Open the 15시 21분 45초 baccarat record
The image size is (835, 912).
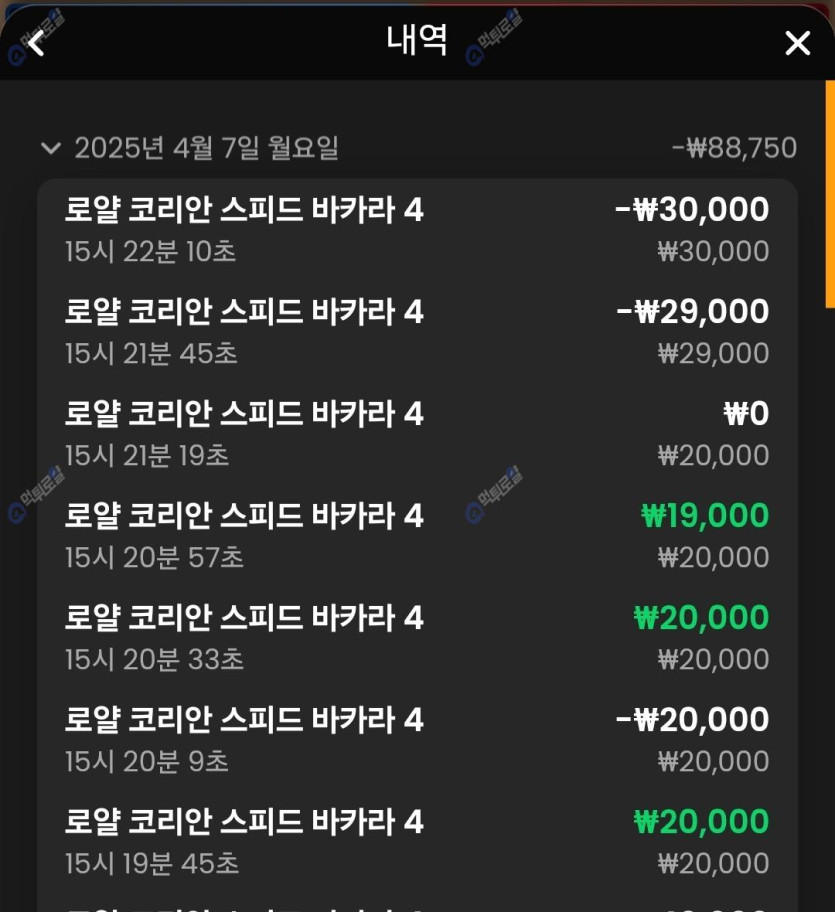(x=417, y=332)
